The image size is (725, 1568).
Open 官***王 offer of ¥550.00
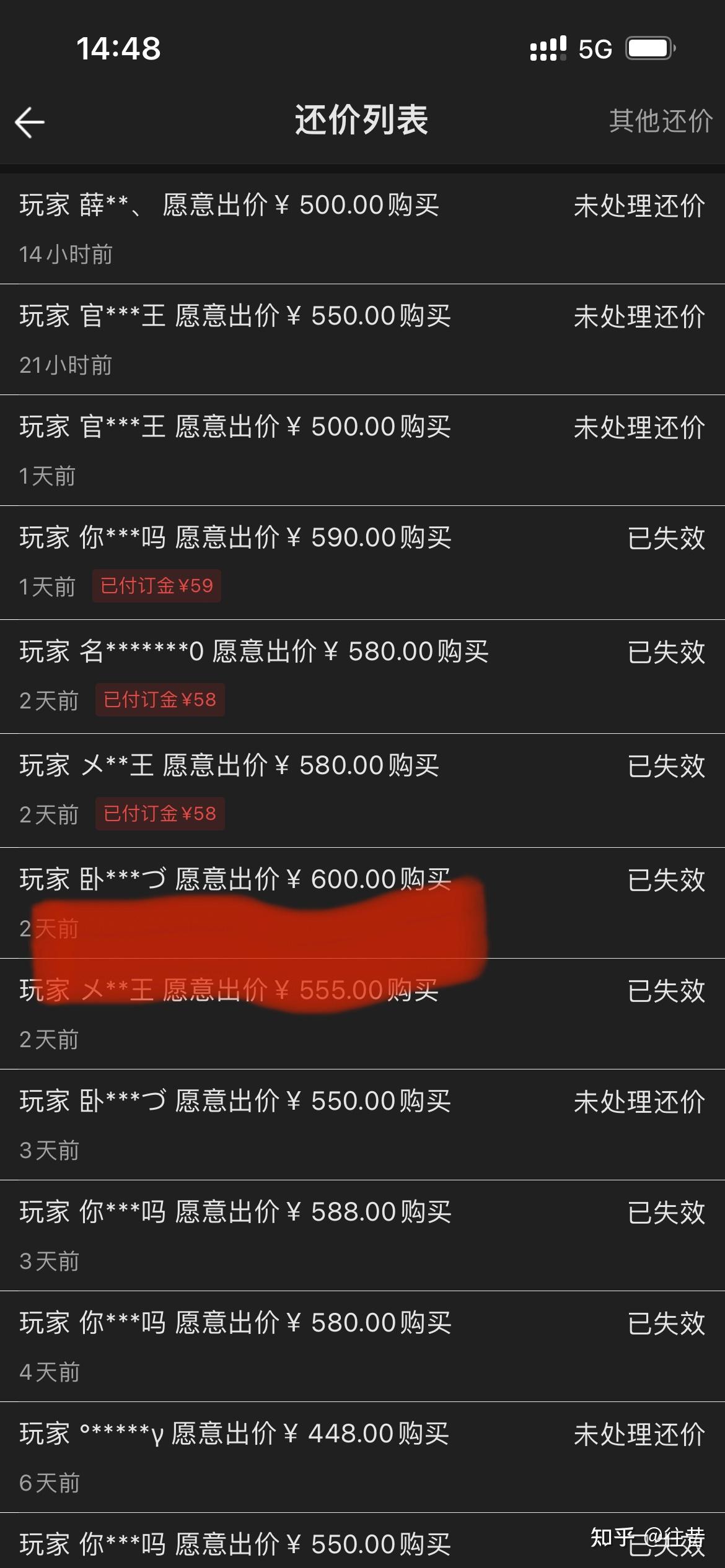tap(362, 339)
